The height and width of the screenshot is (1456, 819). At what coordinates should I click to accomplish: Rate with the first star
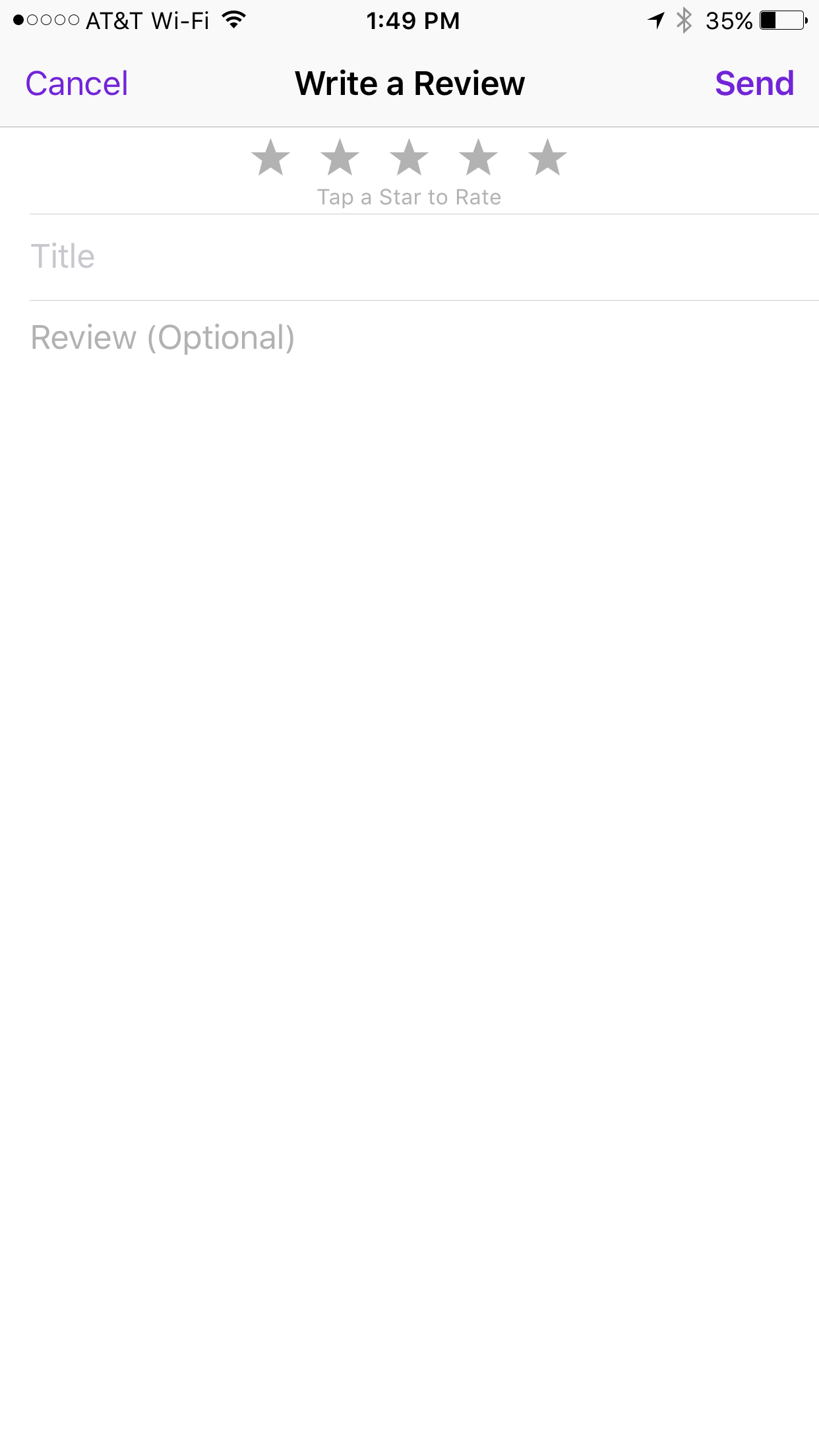[270, 158]
